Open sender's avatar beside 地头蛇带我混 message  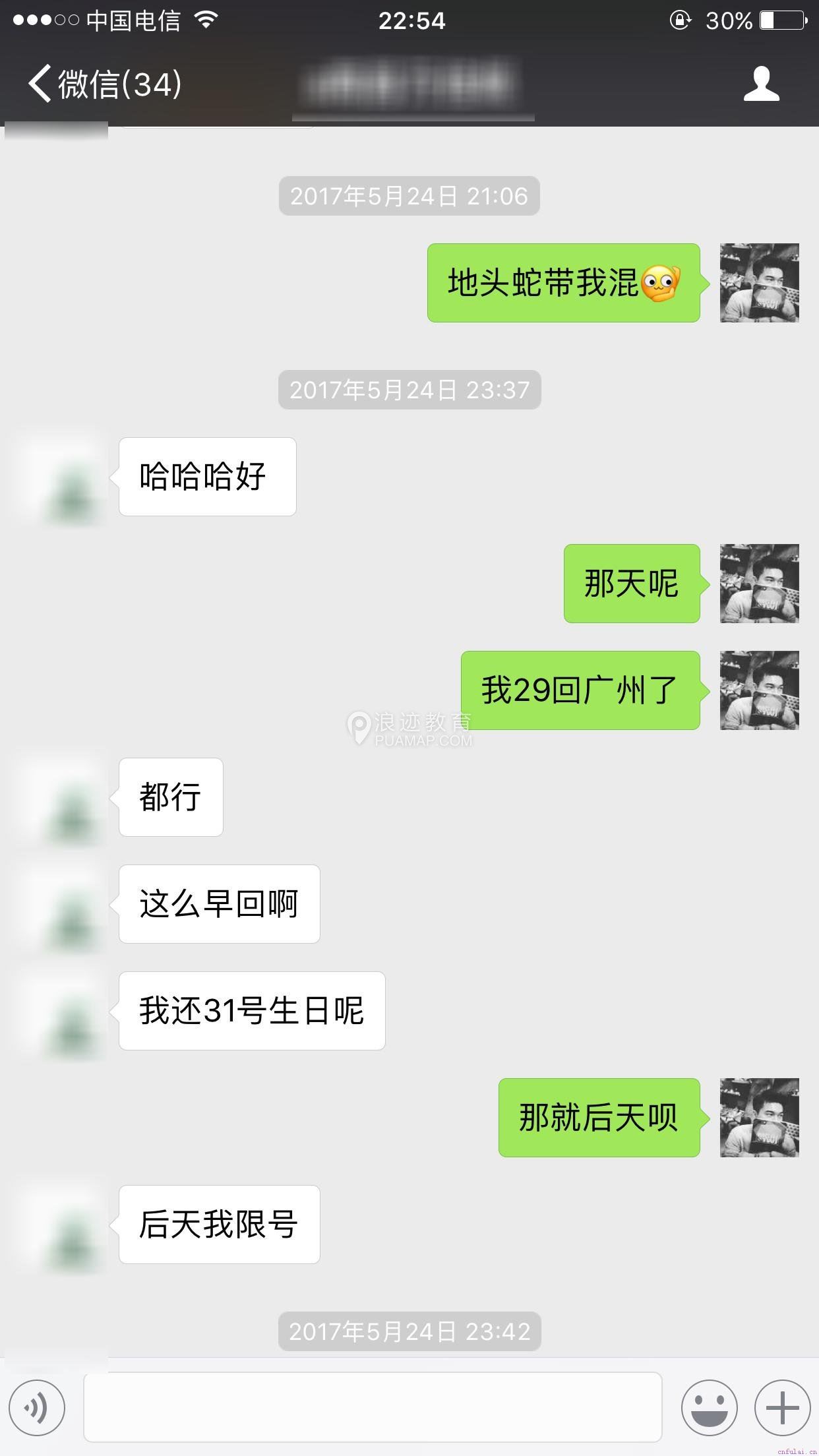pos(759,283)
